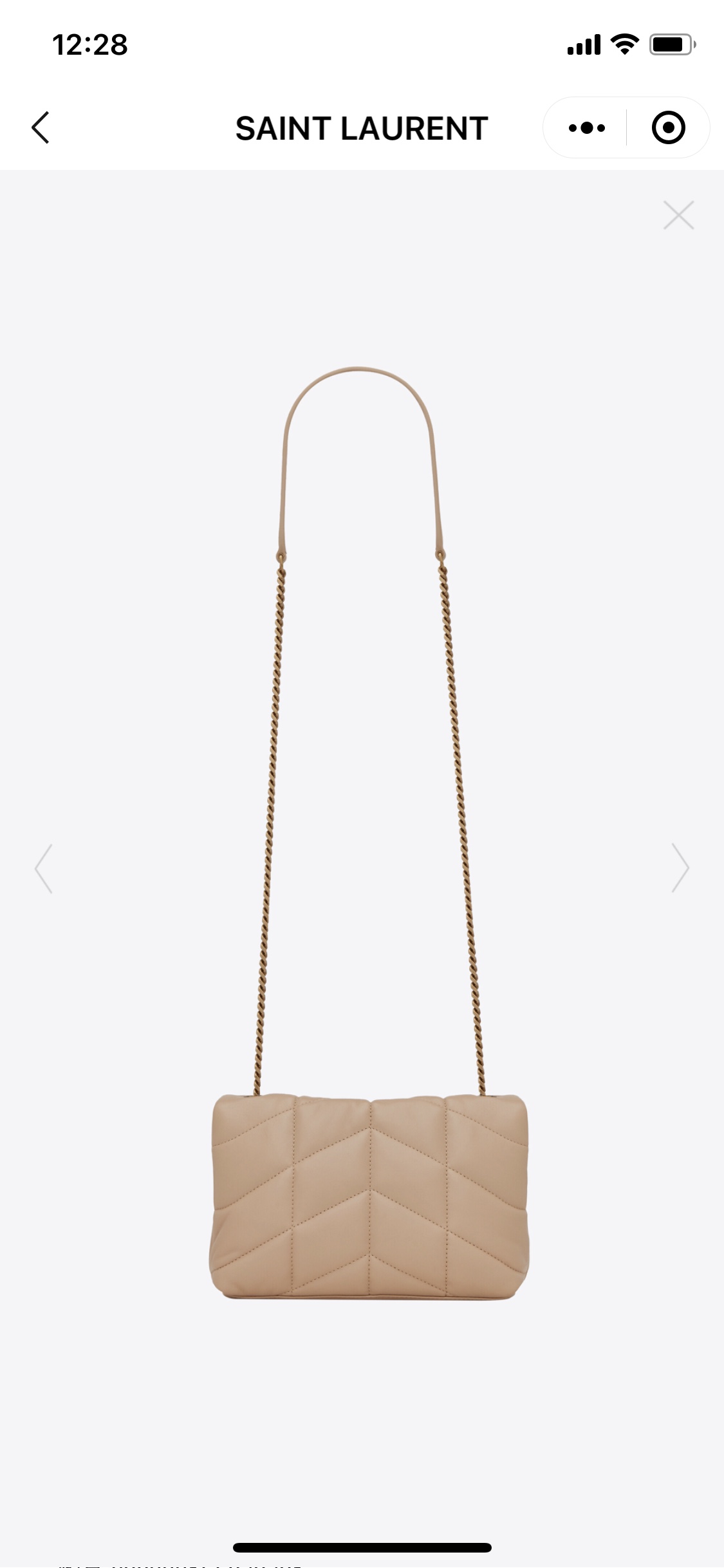724x1568 pixels.
Task: Go back using the header arrow
Action: (41, 127)
